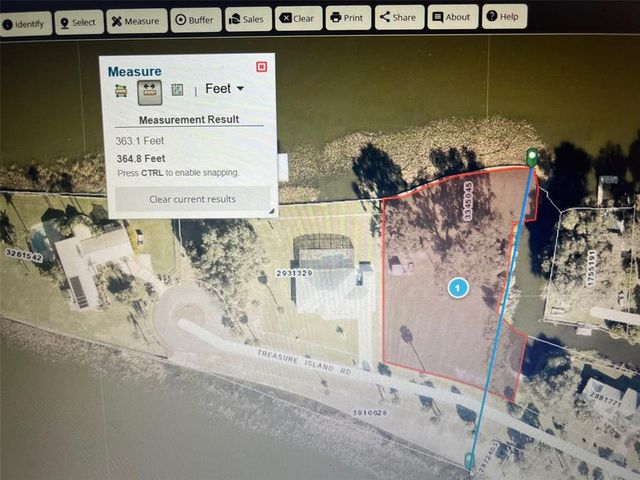Select the location measurement icon
640x480 pixels.
point(177,89)
